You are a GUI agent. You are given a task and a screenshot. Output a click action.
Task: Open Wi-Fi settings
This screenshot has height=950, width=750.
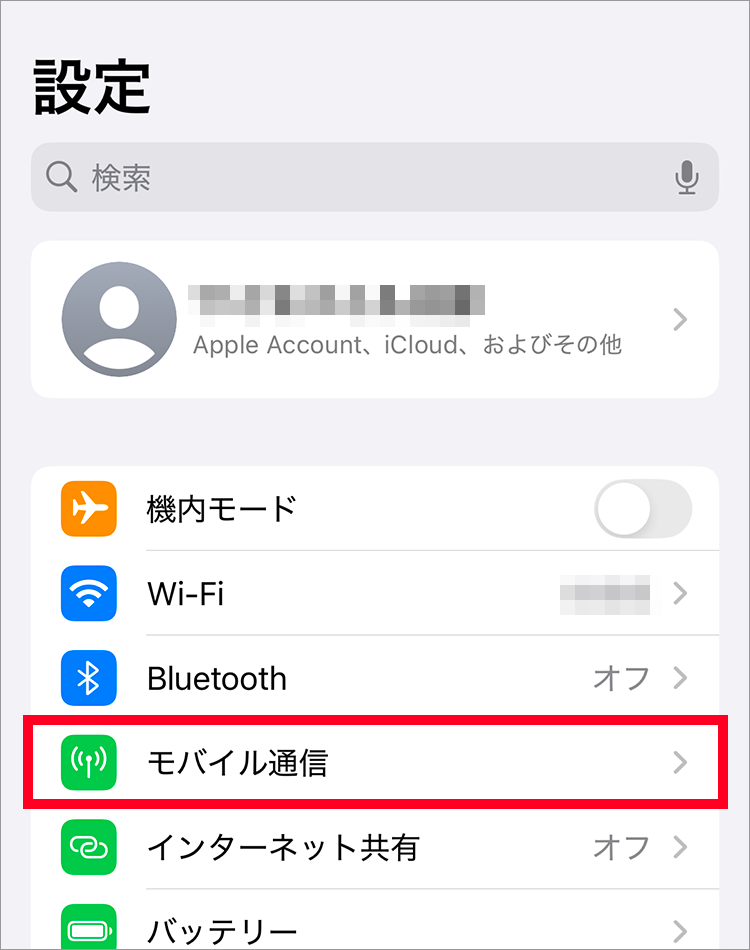pyautogui.click(x=375, y=594)
